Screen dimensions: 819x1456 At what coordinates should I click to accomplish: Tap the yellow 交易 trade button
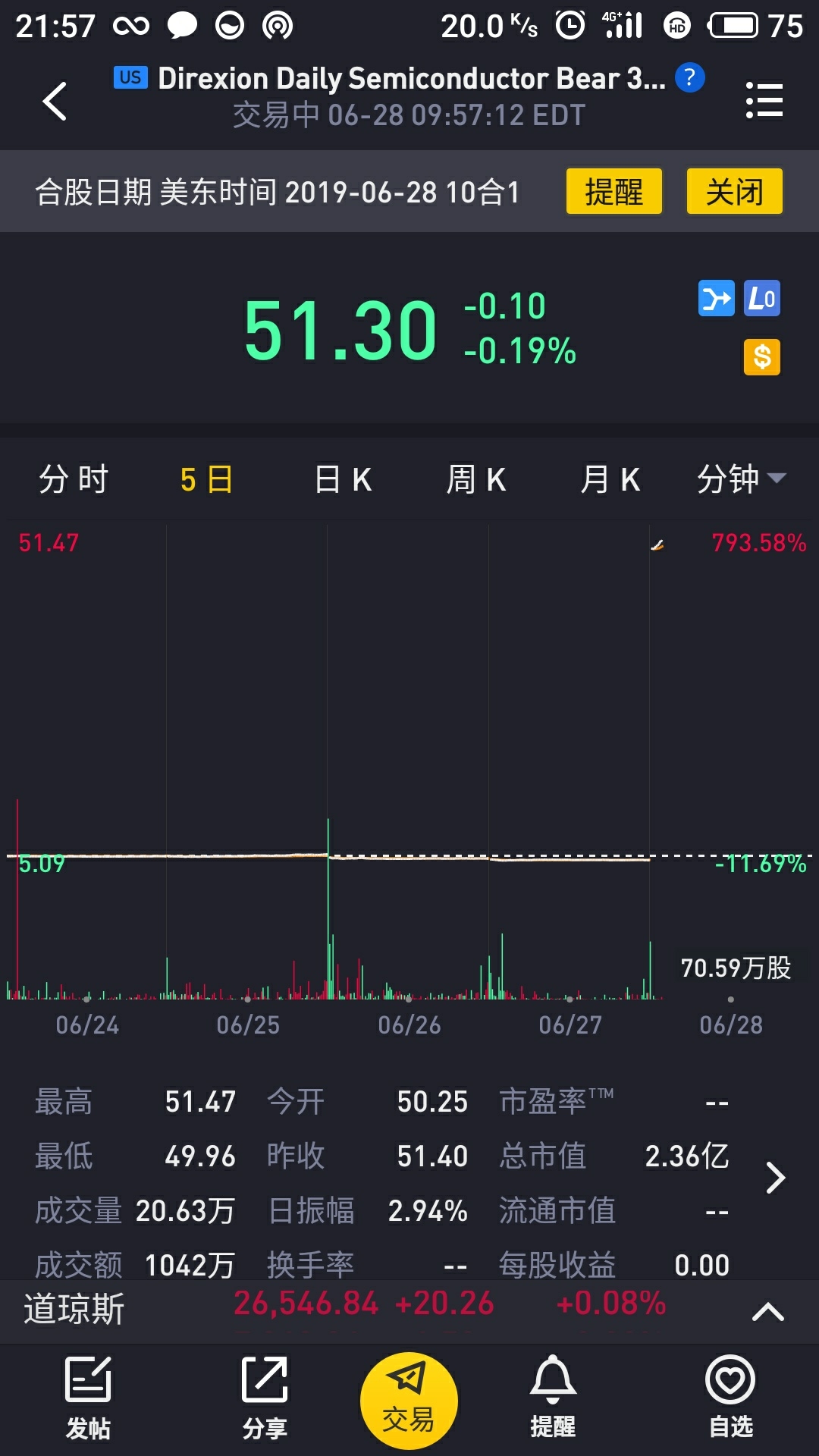click(409, 1401)
